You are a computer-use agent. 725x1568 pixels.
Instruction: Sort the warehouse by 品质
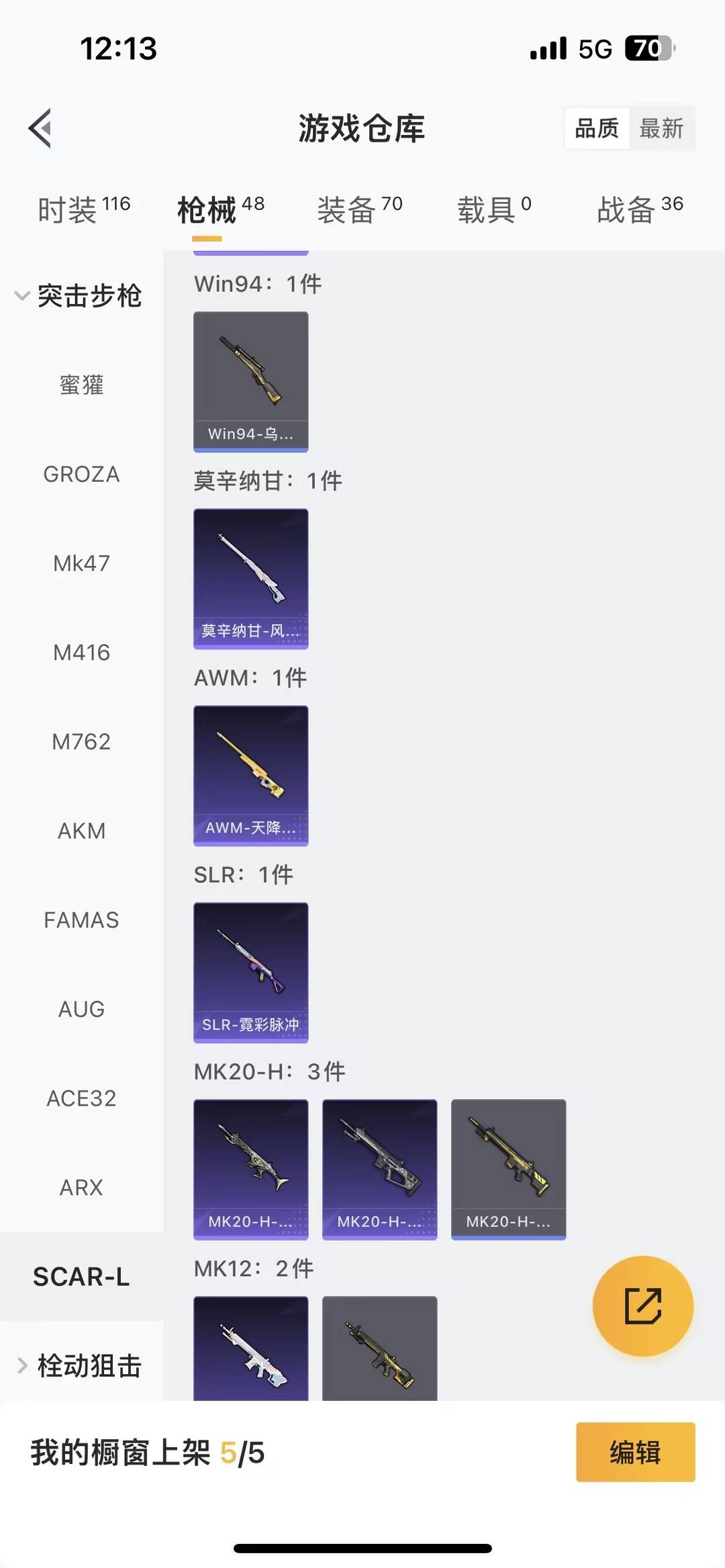click(596, 128)
